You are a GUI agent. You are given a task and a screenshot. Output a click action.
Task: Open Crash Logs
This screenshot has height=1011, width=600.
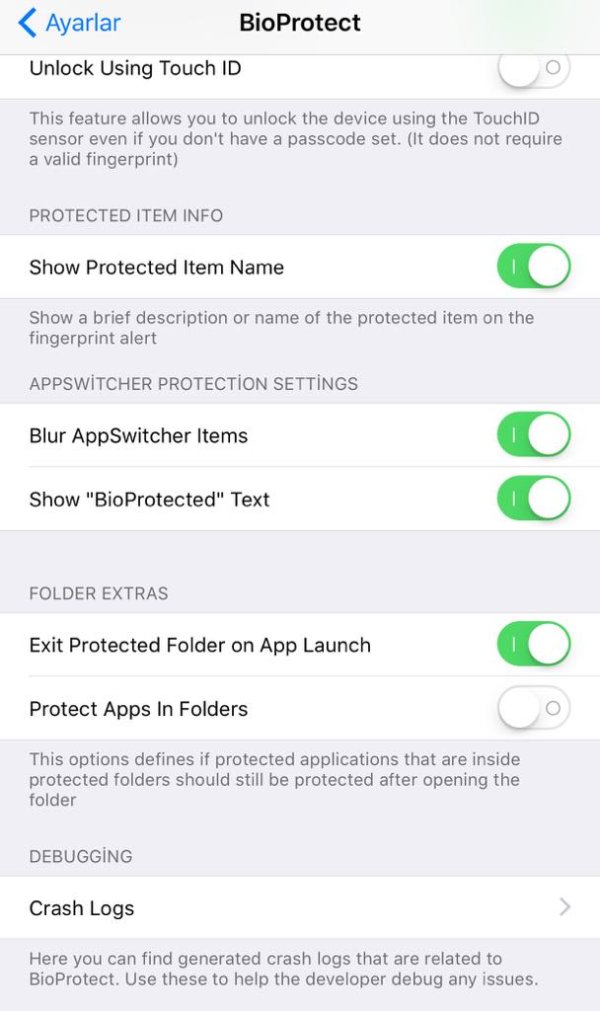click(x=300, y=908)
